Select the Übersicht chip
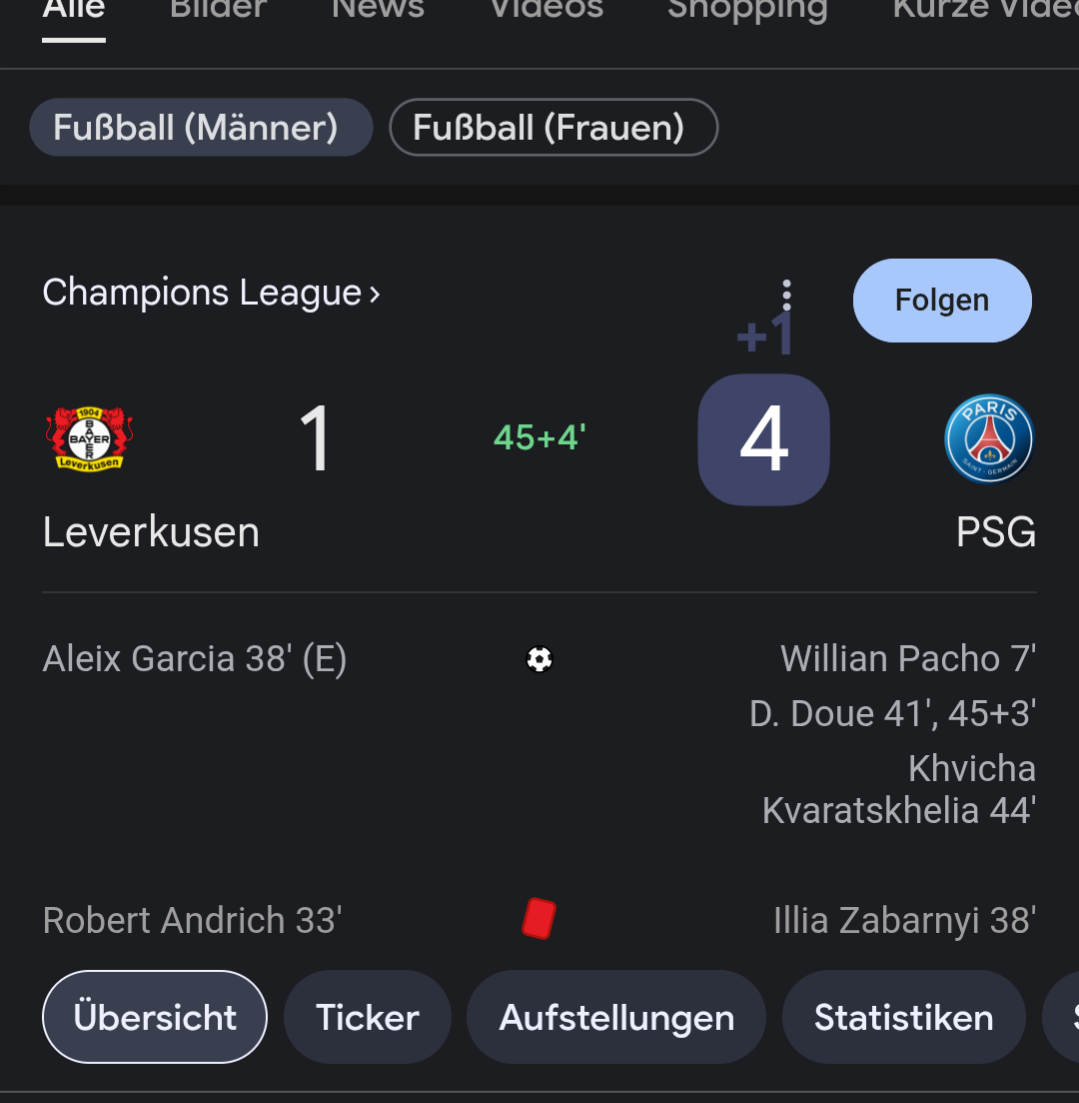1079x1103 pixels. tap(155, 1017)
